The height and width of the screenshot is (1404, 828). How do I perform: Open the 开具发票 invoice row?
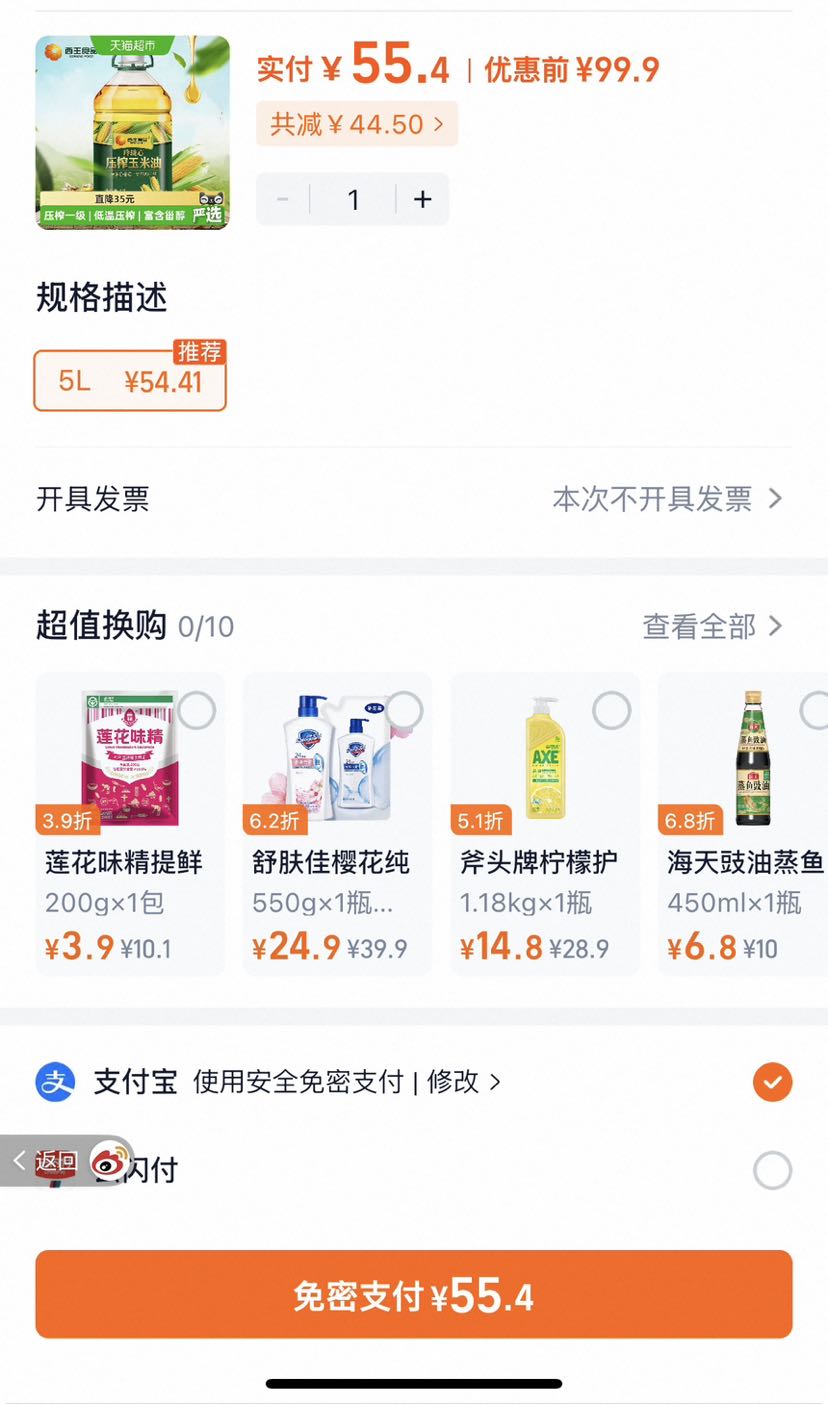414,498
